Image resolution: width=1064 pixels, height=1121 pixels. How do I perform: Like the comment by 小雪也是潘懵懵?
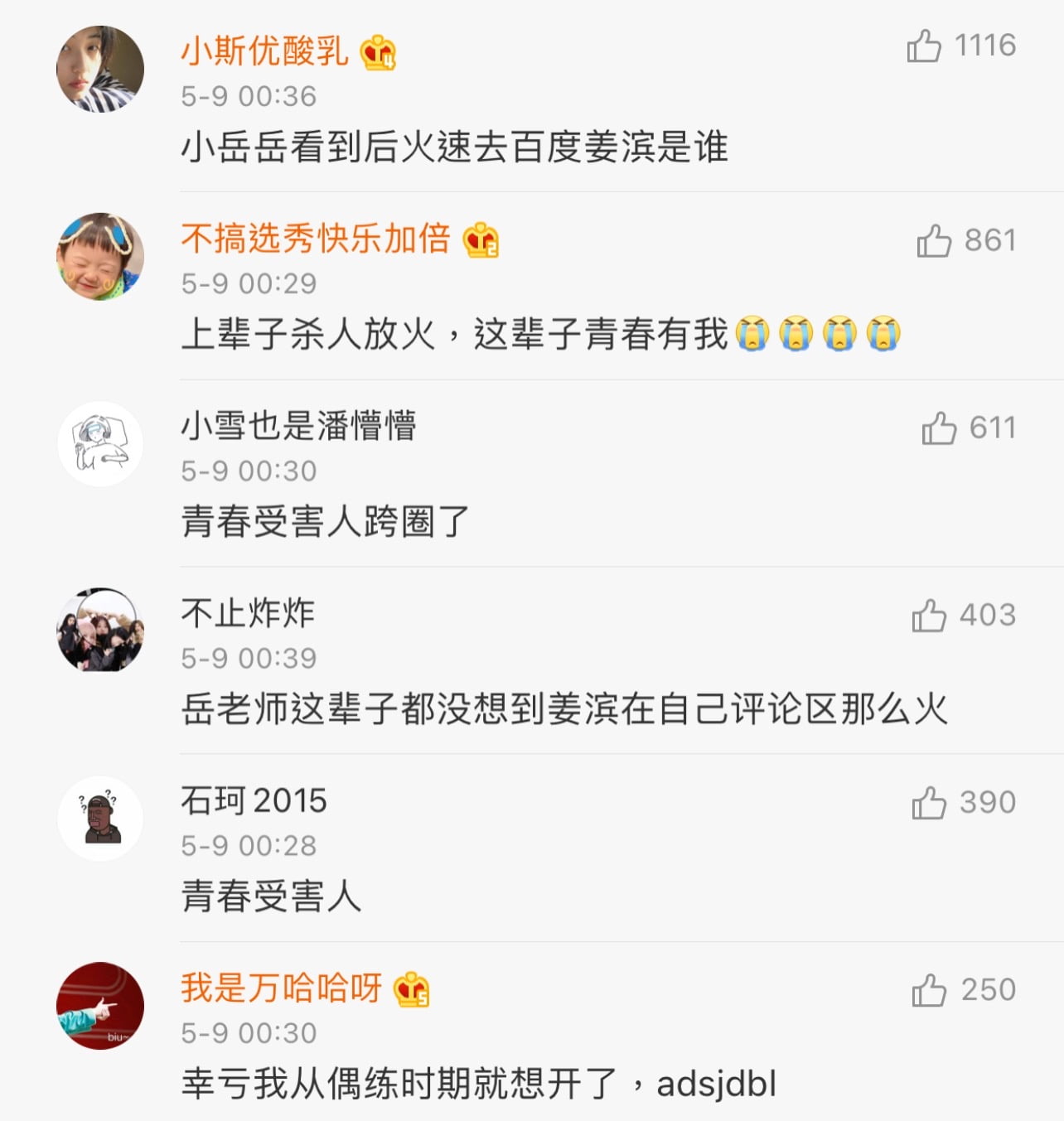pos(939,428)
